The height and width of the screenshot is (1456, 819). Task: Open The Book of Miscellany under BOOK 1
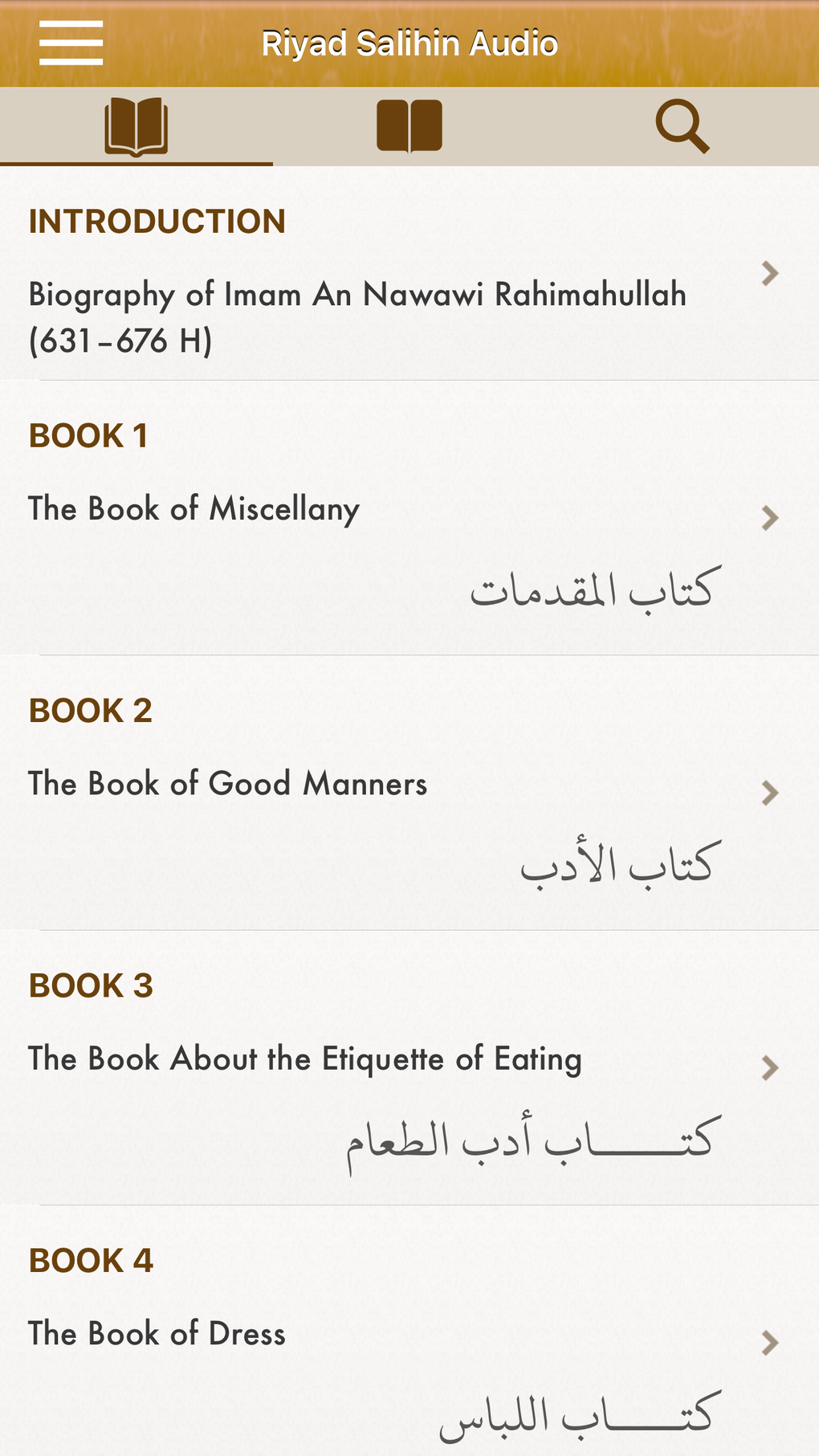[193, 508]
